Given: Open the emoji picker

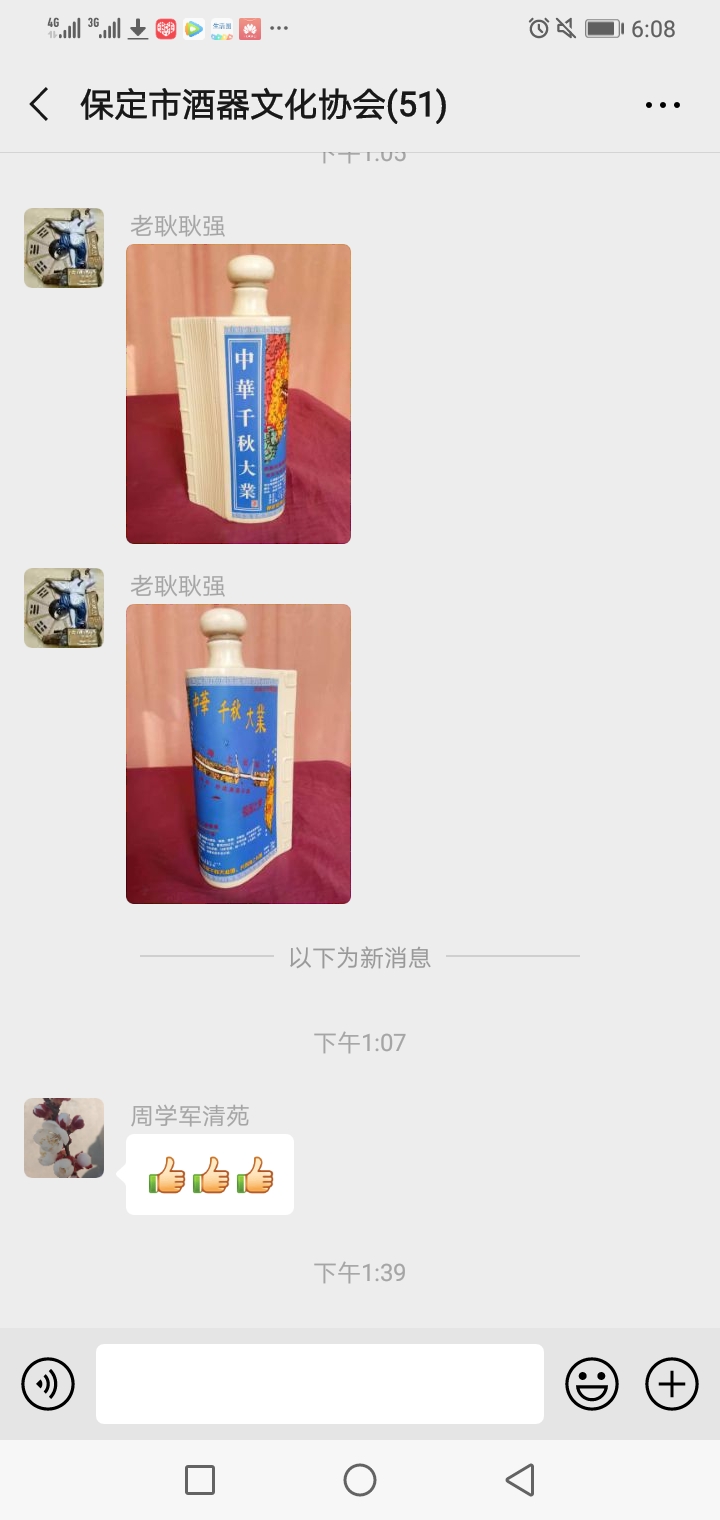Looking at the screenshot, I should [592, 1384].
